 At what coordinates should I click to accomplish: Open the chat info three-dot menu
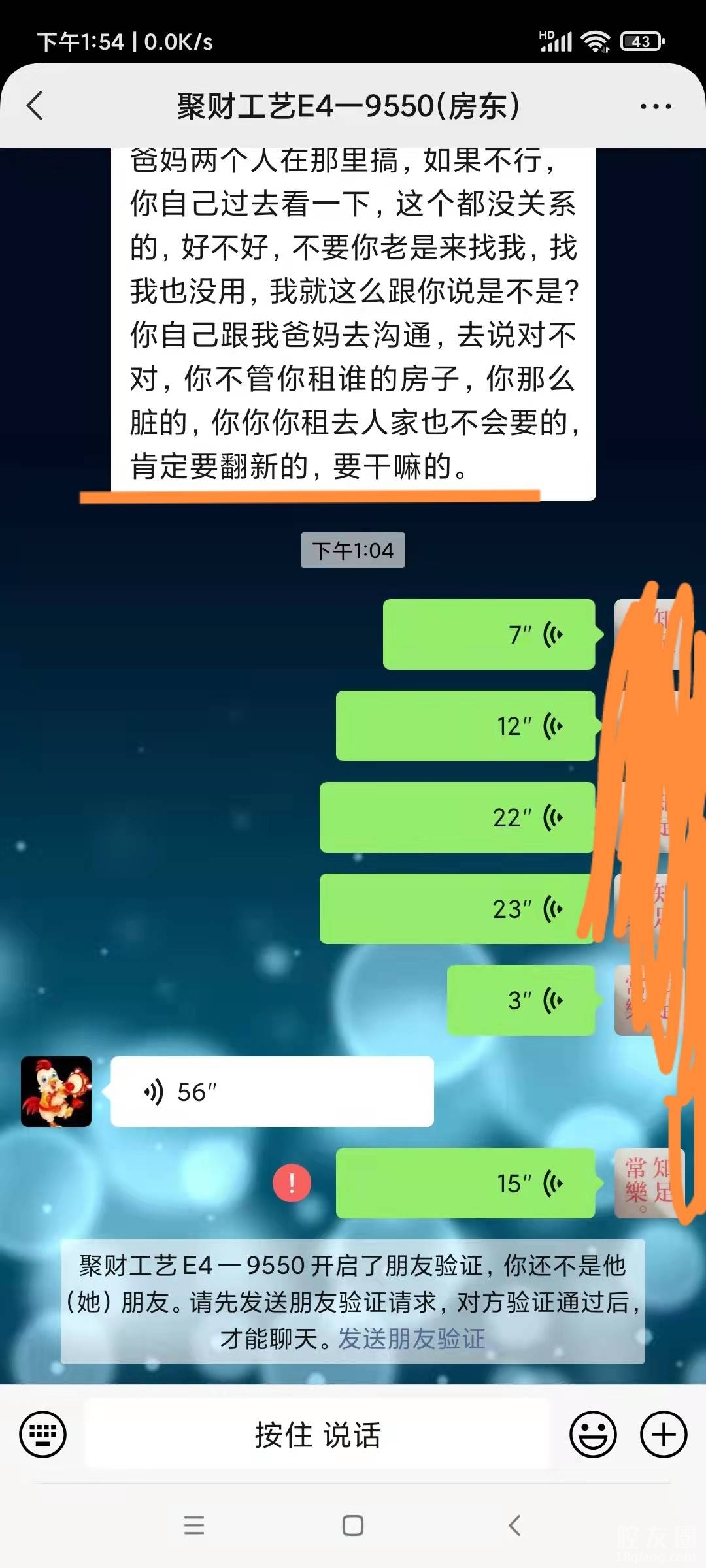click(x=656, y=106)
